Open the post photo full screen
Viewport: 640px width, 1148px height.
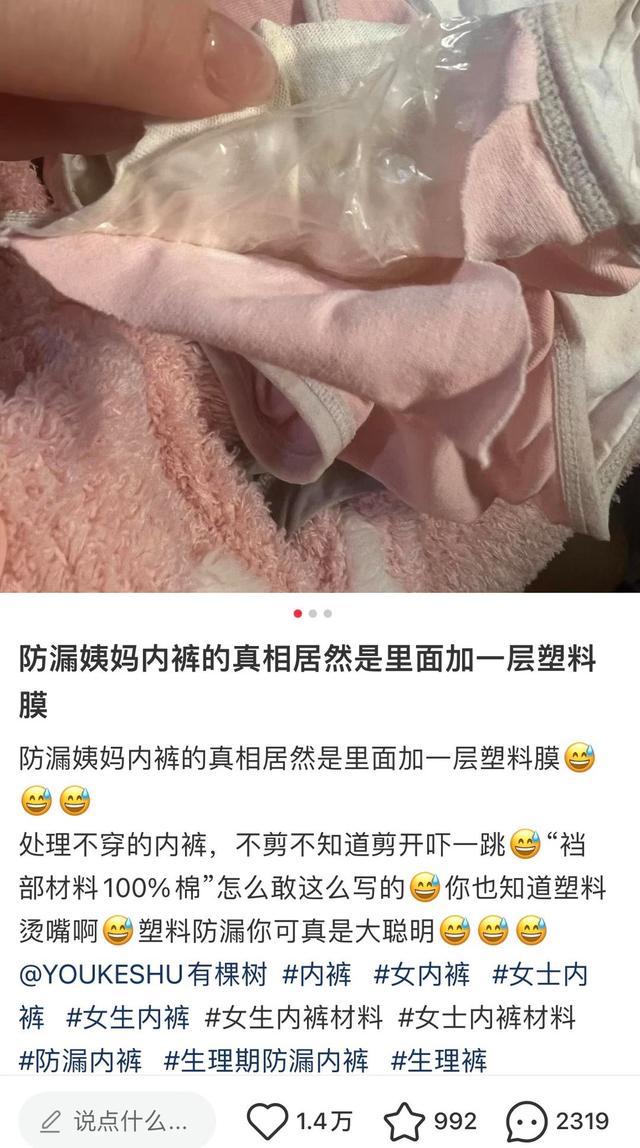(x=320, y=300)
